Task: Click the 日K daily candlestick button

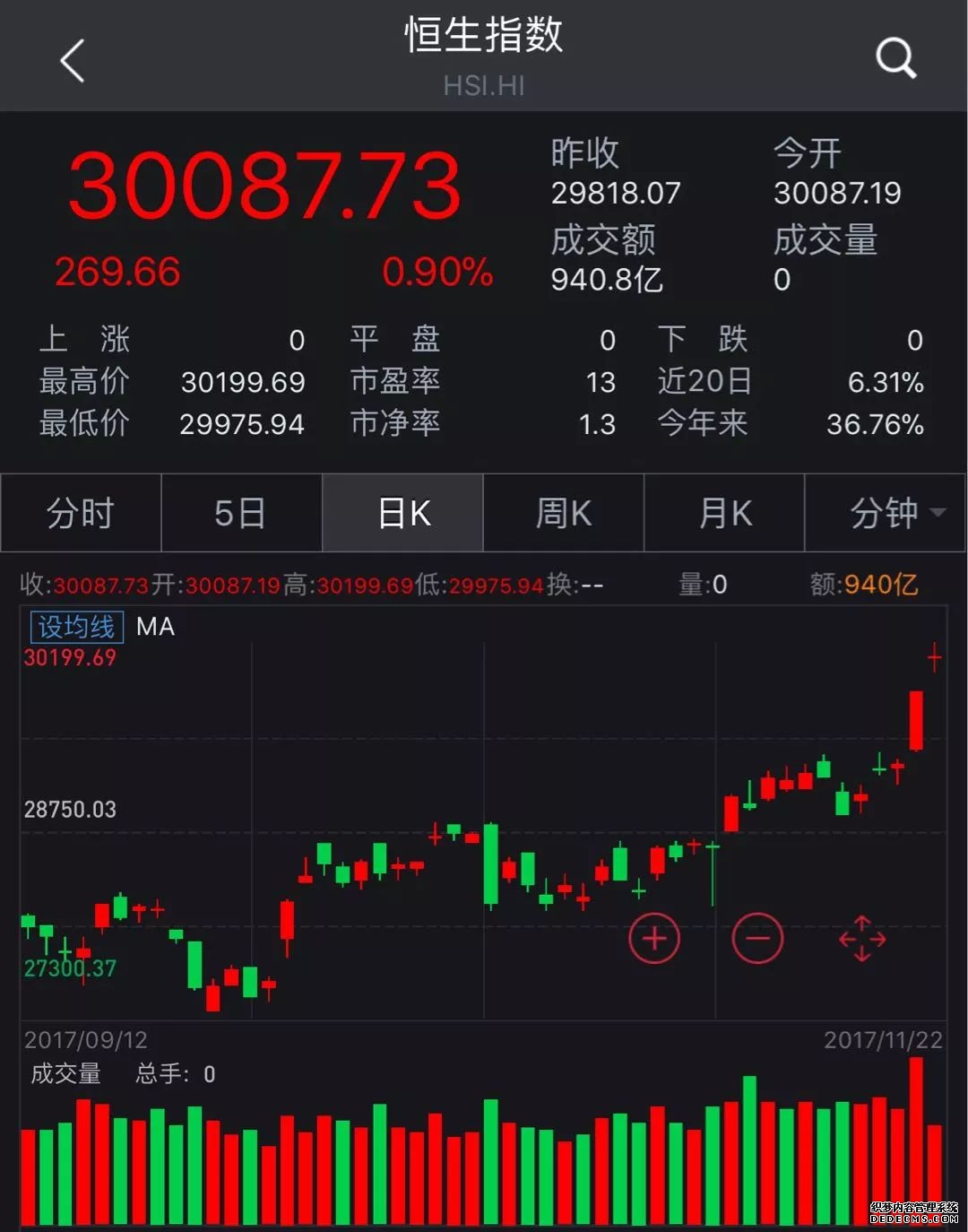Action: (x=402, y=513)
